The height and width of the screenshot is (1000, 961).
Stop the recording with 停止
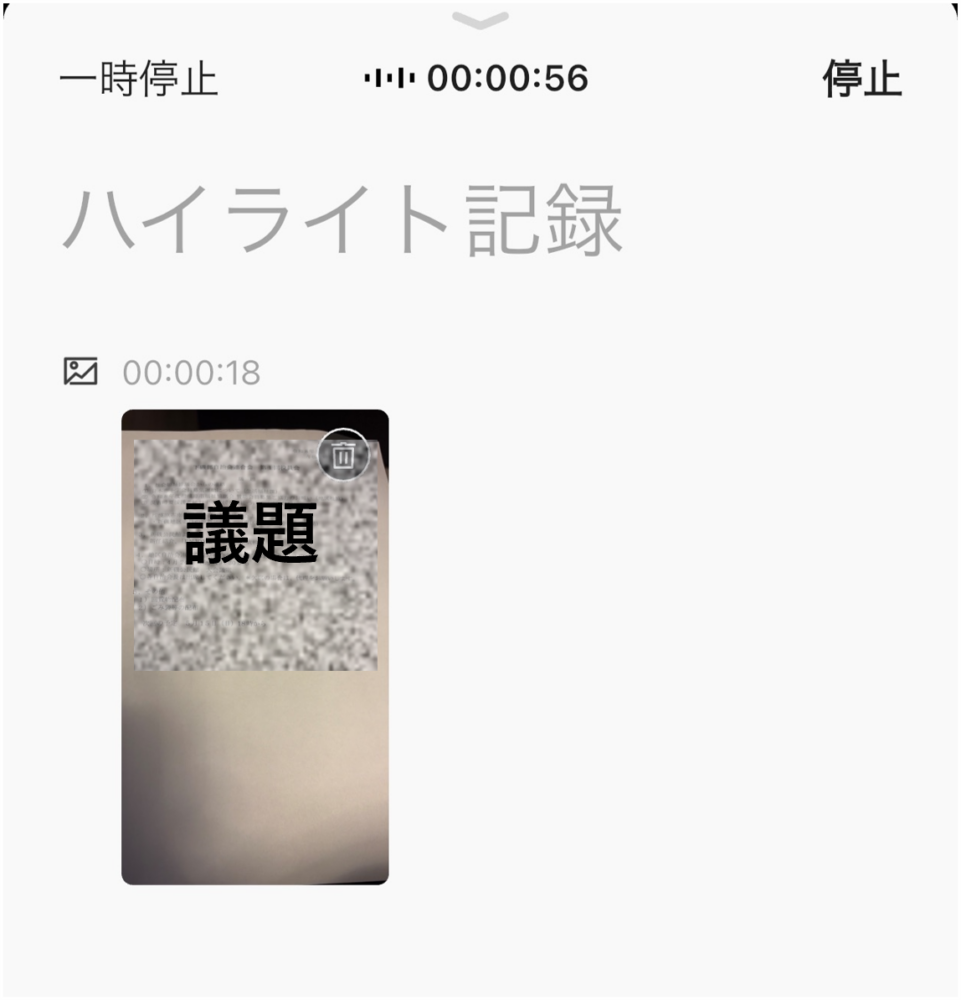[x=862, y=79]
